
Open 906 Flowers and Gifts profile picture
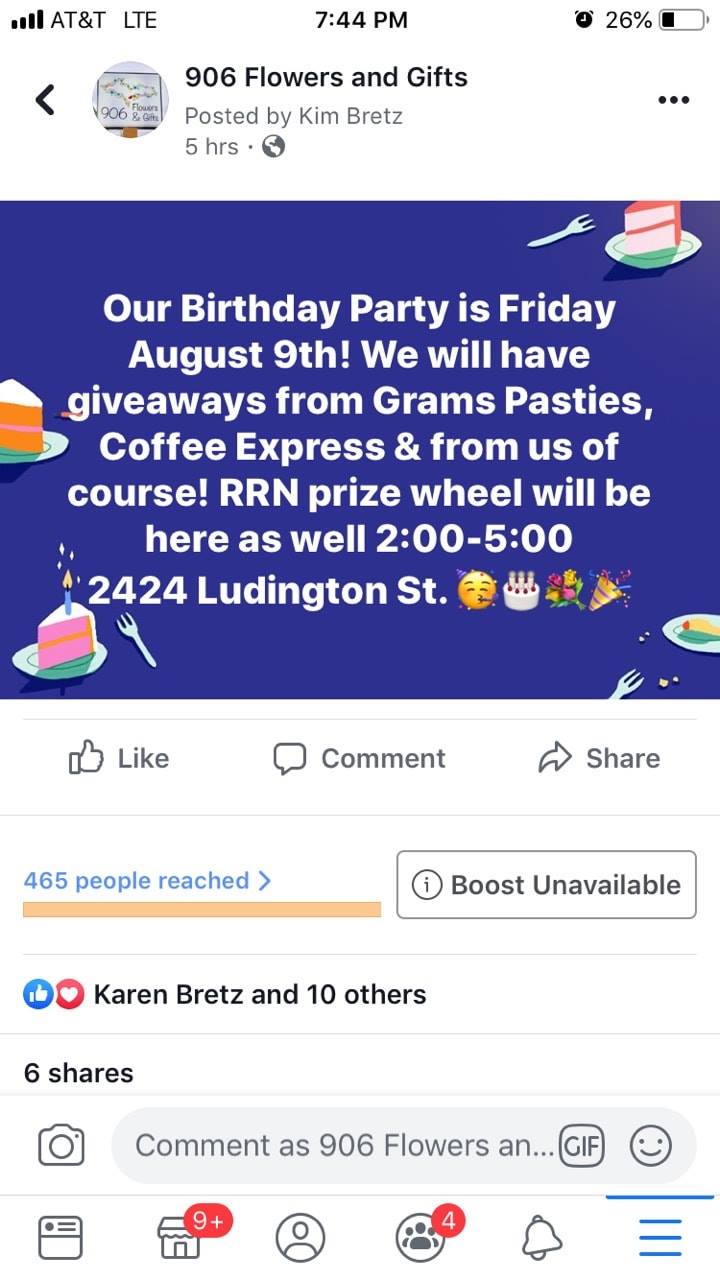click(x=131, y=100)
